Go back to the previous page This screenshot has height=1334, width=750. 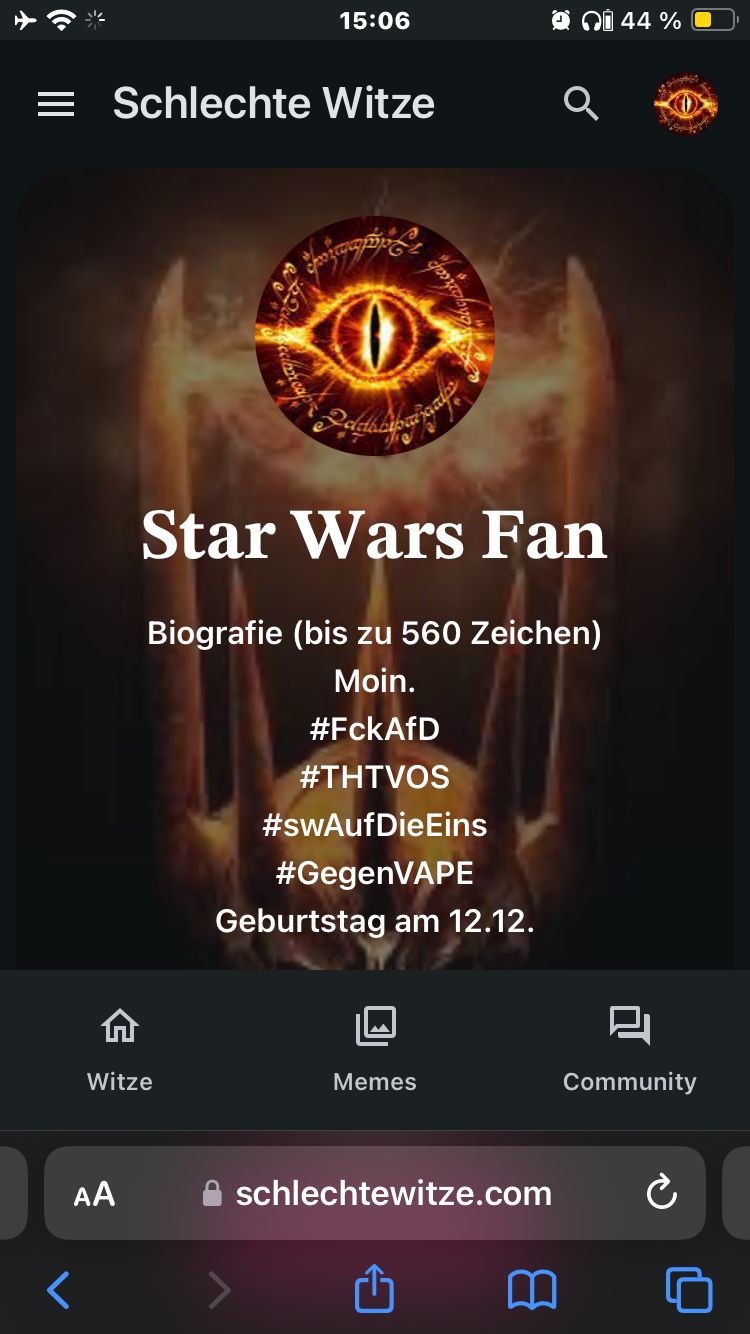point(59,1290)
